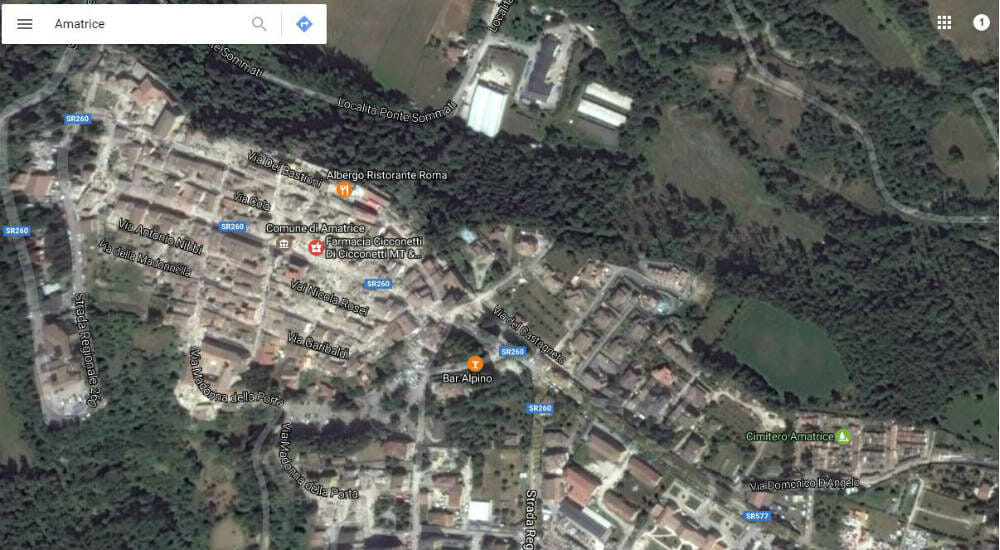Screen dimensions: 1000x550
Task: Open the hamburger menu
Action: pos(25,24)
